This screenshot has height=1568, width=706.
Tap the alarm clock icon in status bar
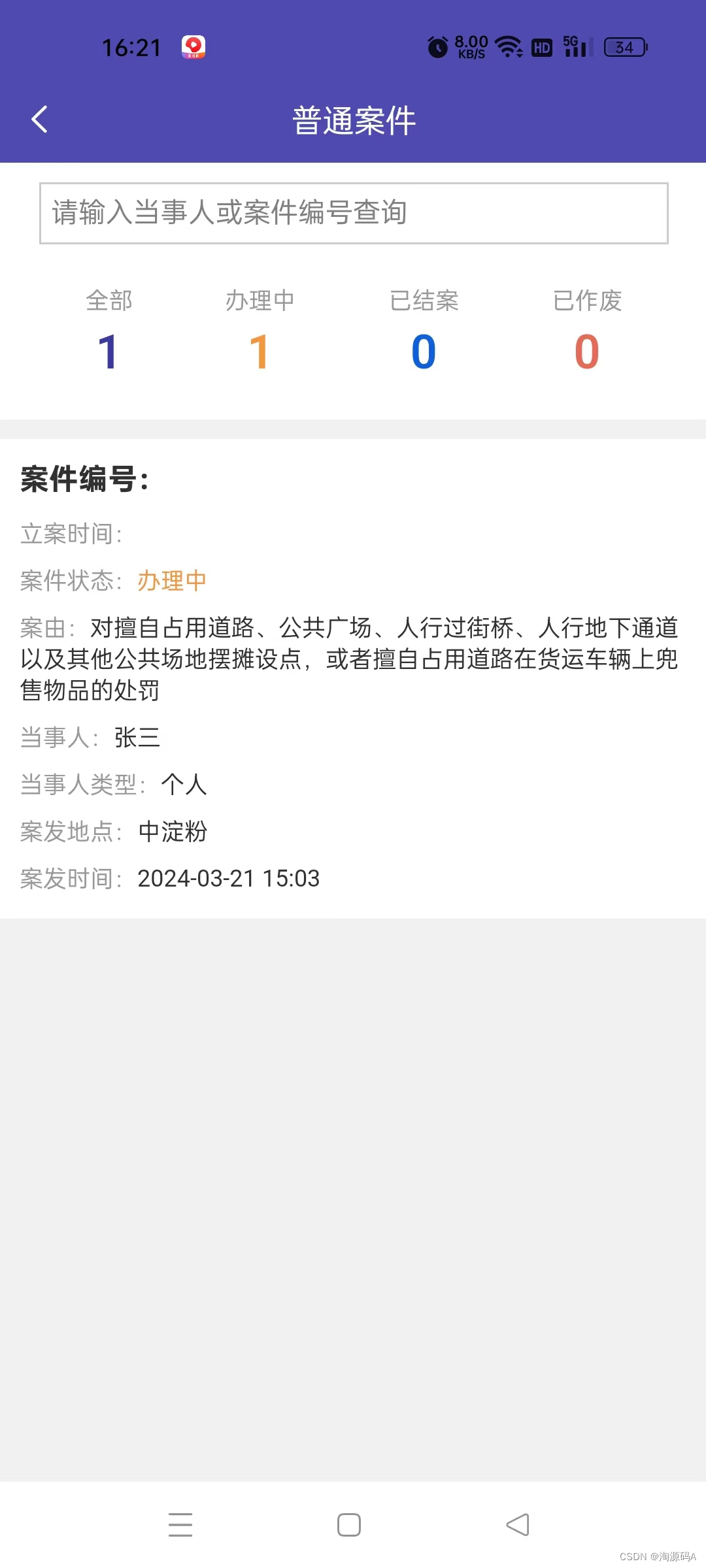click(436, 48)
